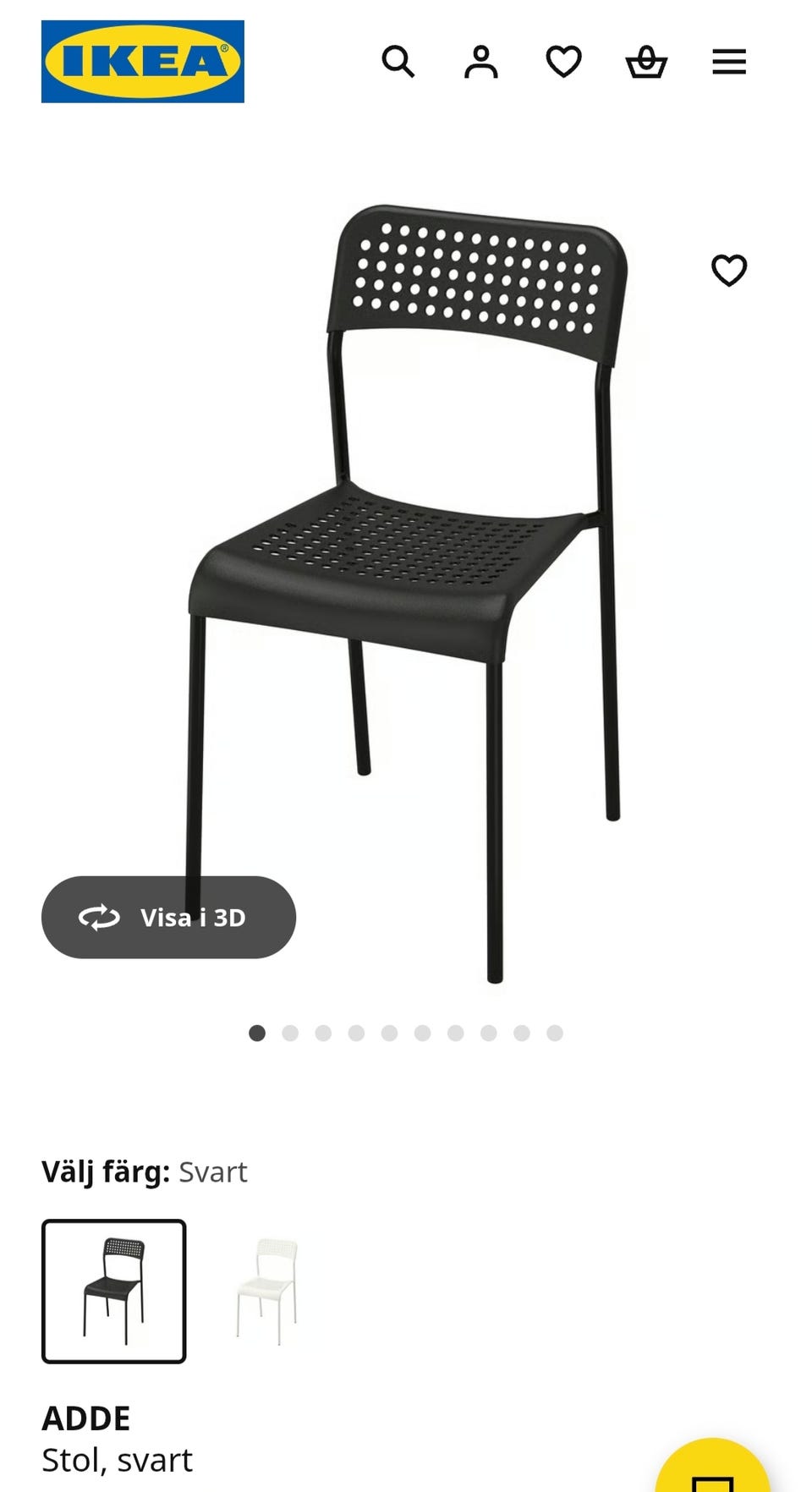Save ADDE chair to favorites
This screenshot has height=1492, width=812.
click(x=729, y=271)
